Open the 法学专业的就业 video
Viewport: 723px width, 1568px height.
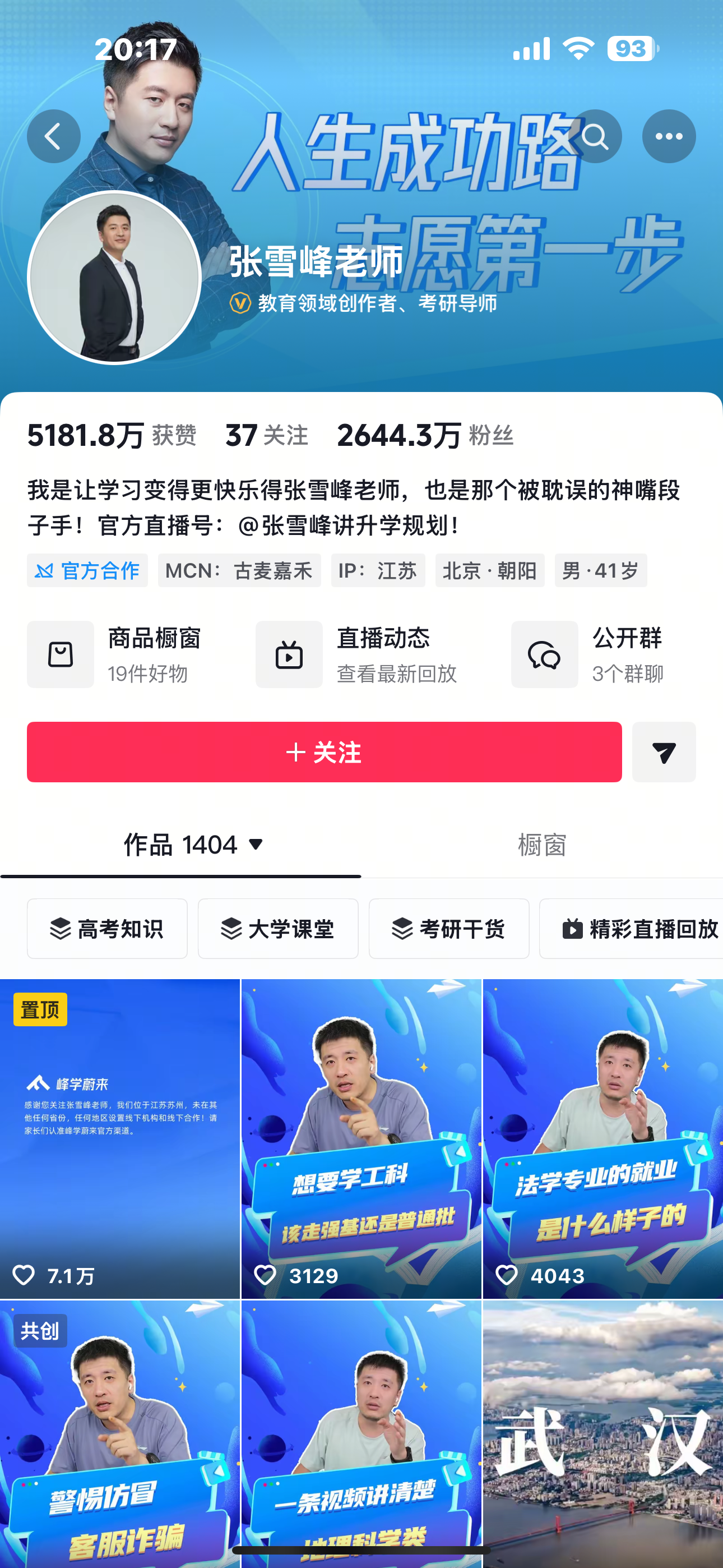tap(602, 1138)
